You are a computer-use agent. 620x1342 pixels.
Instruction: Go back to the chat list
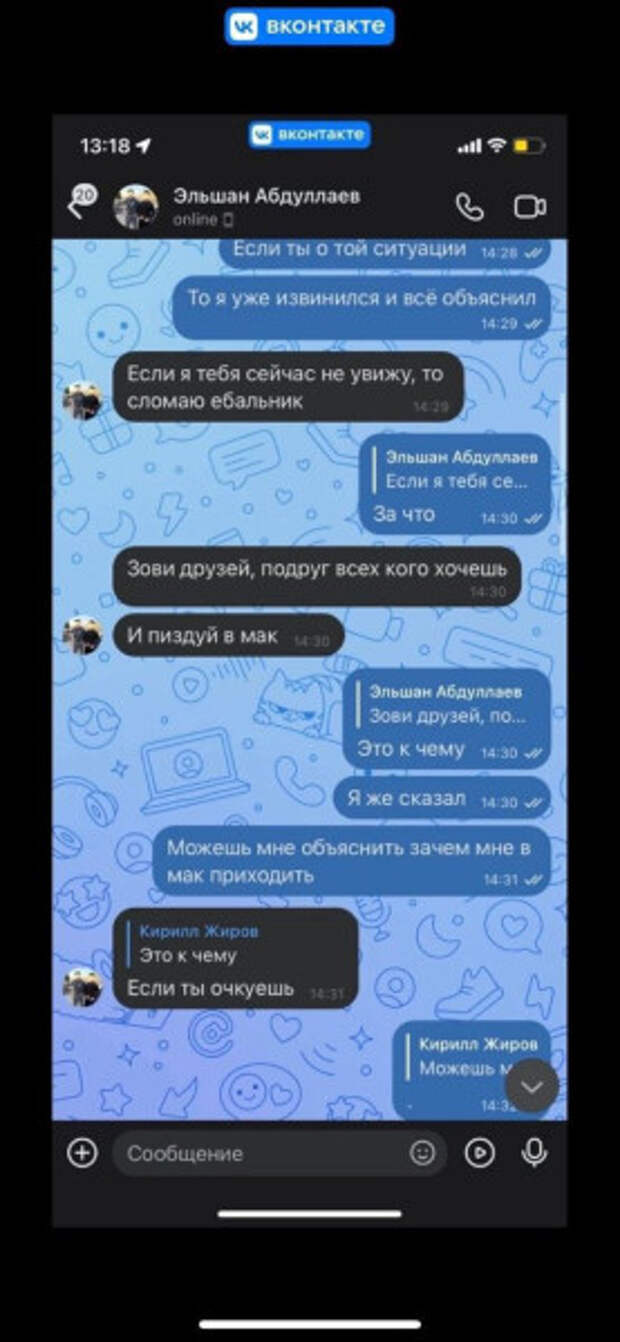pos(76,206)
